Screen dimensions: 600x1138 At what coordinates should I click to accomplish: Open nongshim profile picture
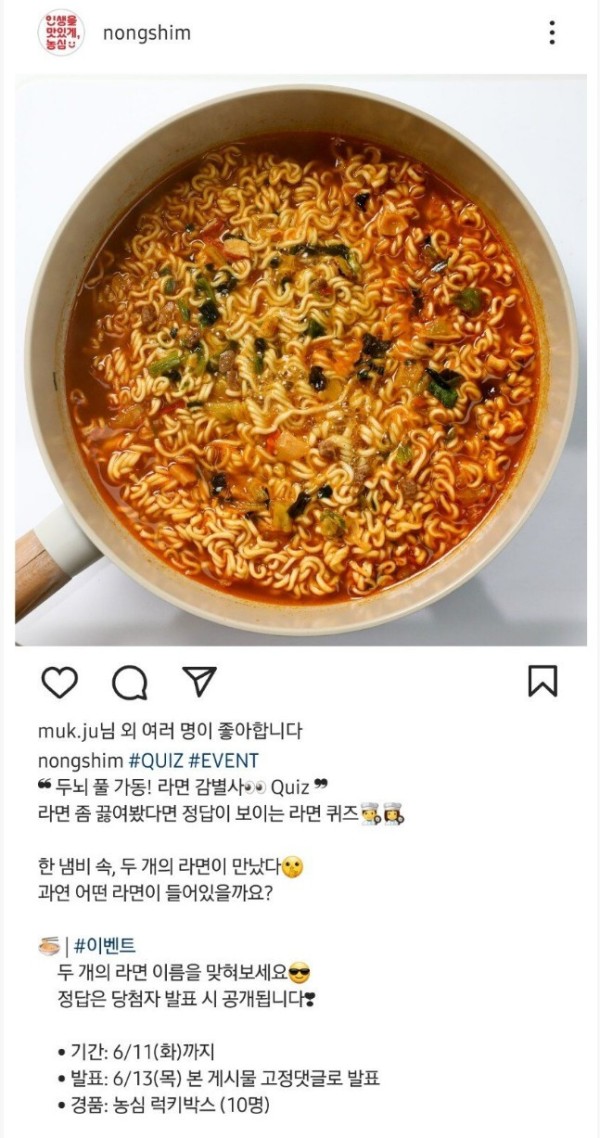61,33
